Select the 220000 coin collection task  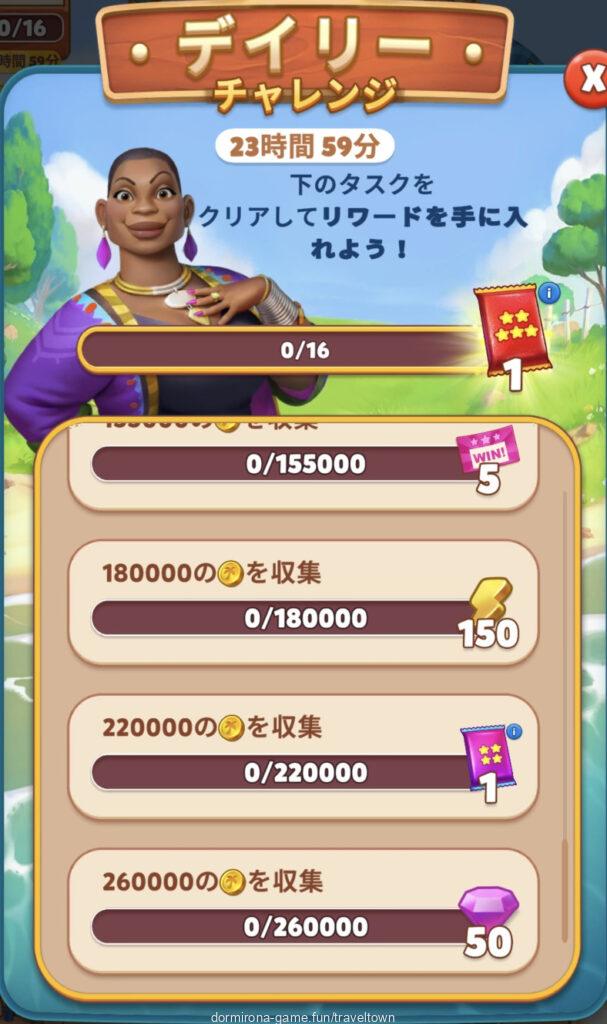(300, 755)
